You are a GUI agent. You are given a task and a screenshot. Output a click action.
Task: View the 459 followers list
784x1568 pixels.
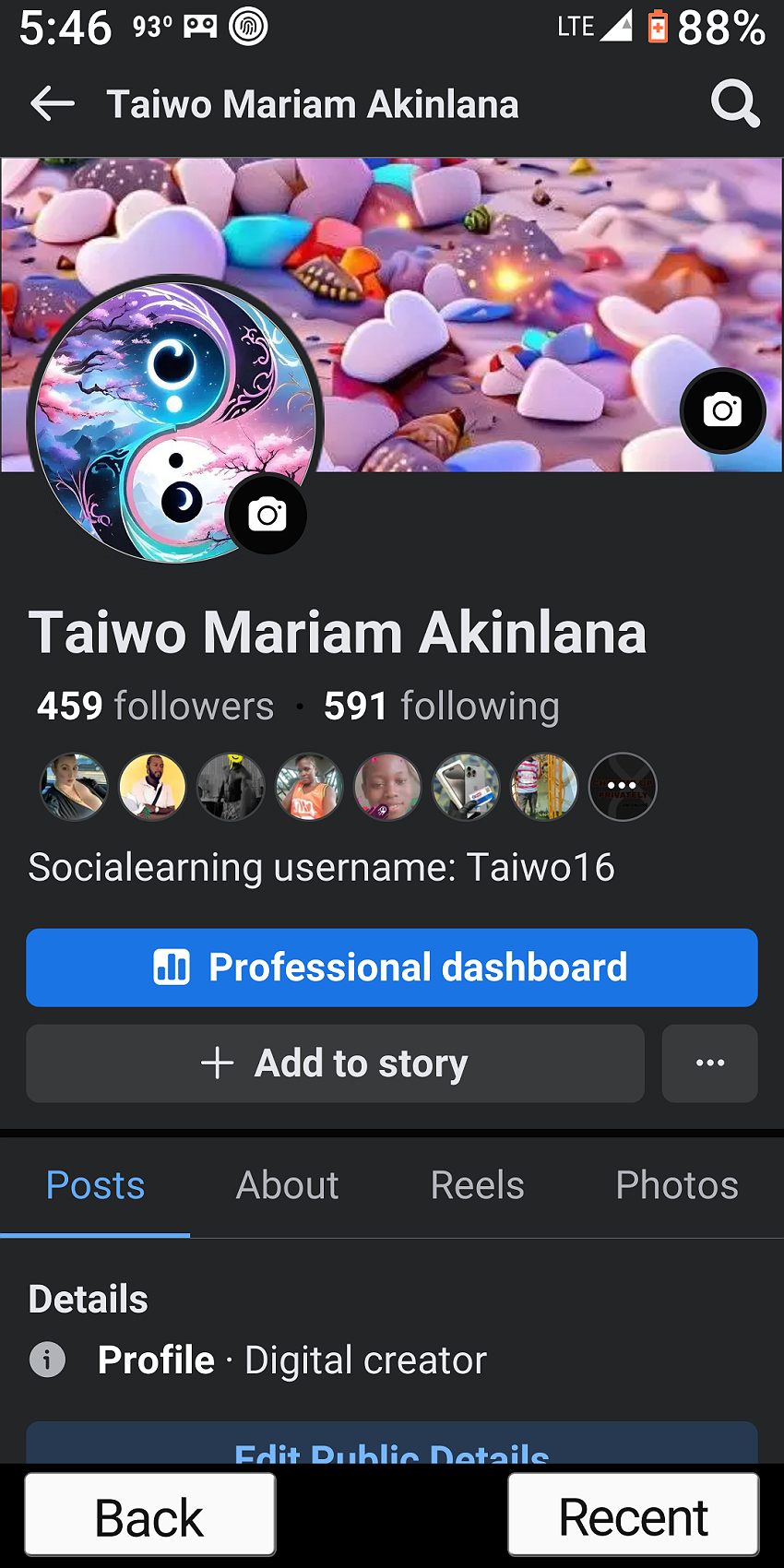155,707
